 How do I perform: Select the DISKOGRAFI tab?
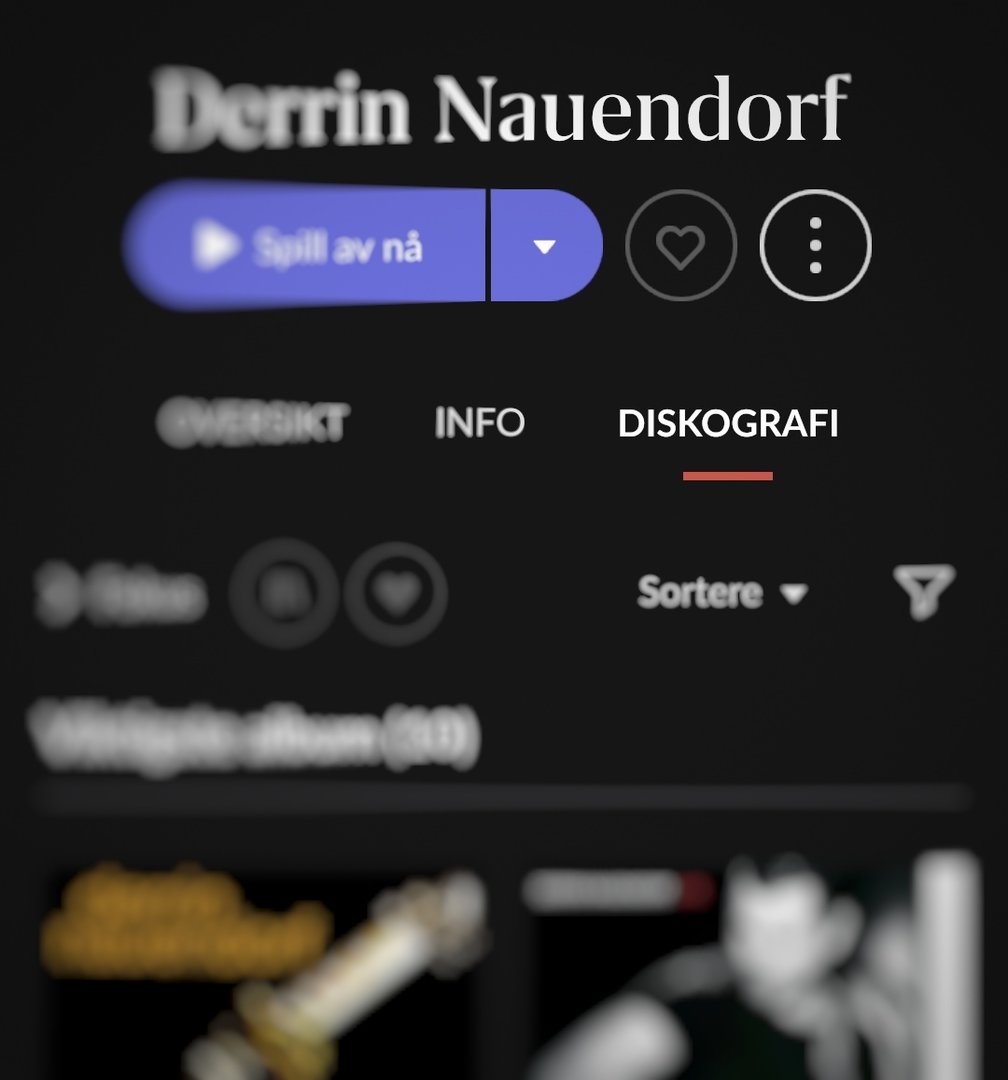point(728,423)
